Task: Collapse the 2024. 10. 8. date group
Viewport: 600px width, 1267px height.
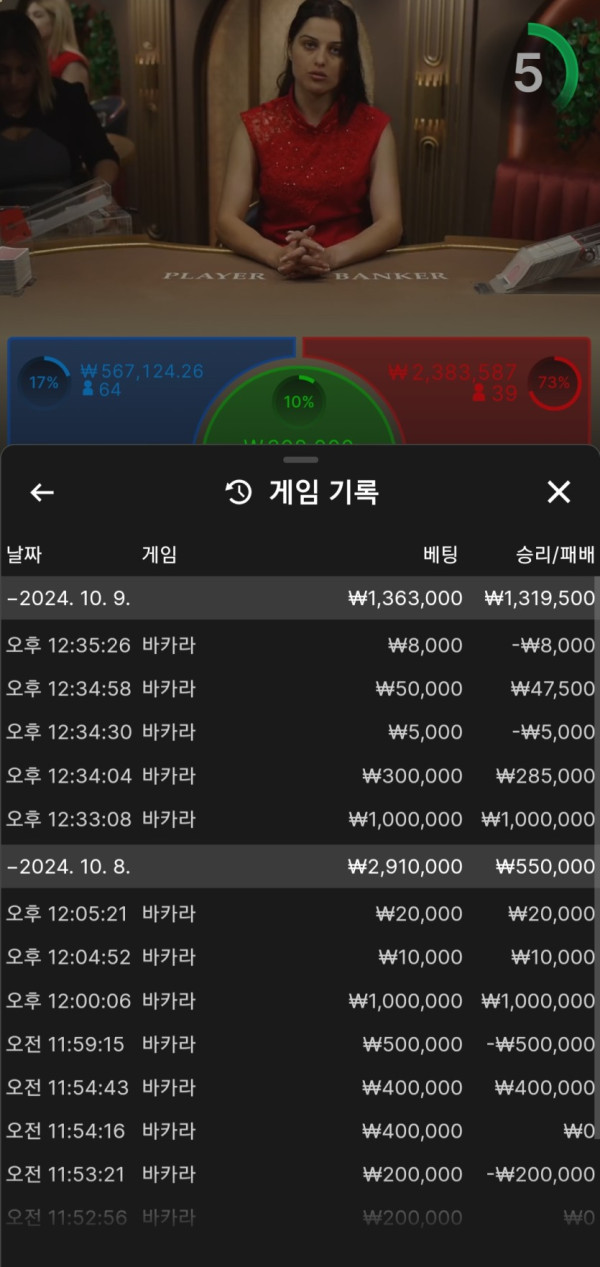Action: (70, 866)
